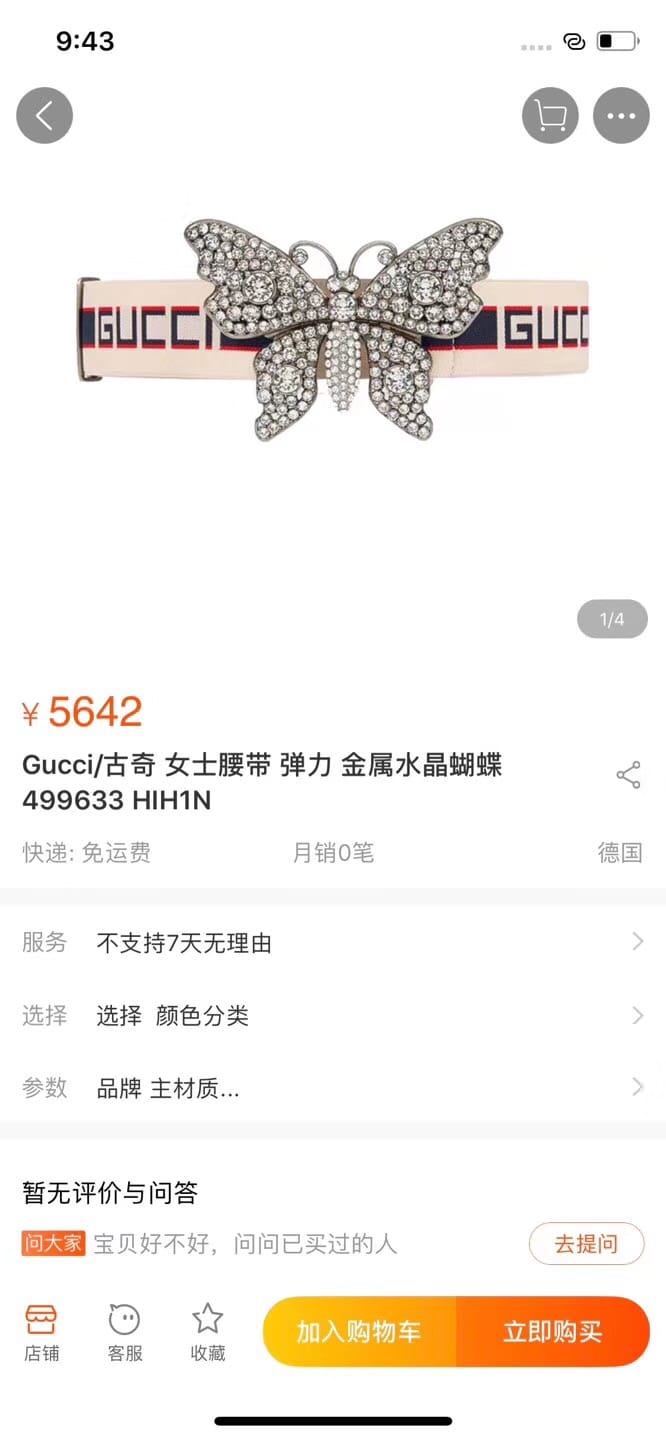Tap 立即购买 to buy now
The width and height of the screenshot is (666, 1440).
[x=553, y=1332]
